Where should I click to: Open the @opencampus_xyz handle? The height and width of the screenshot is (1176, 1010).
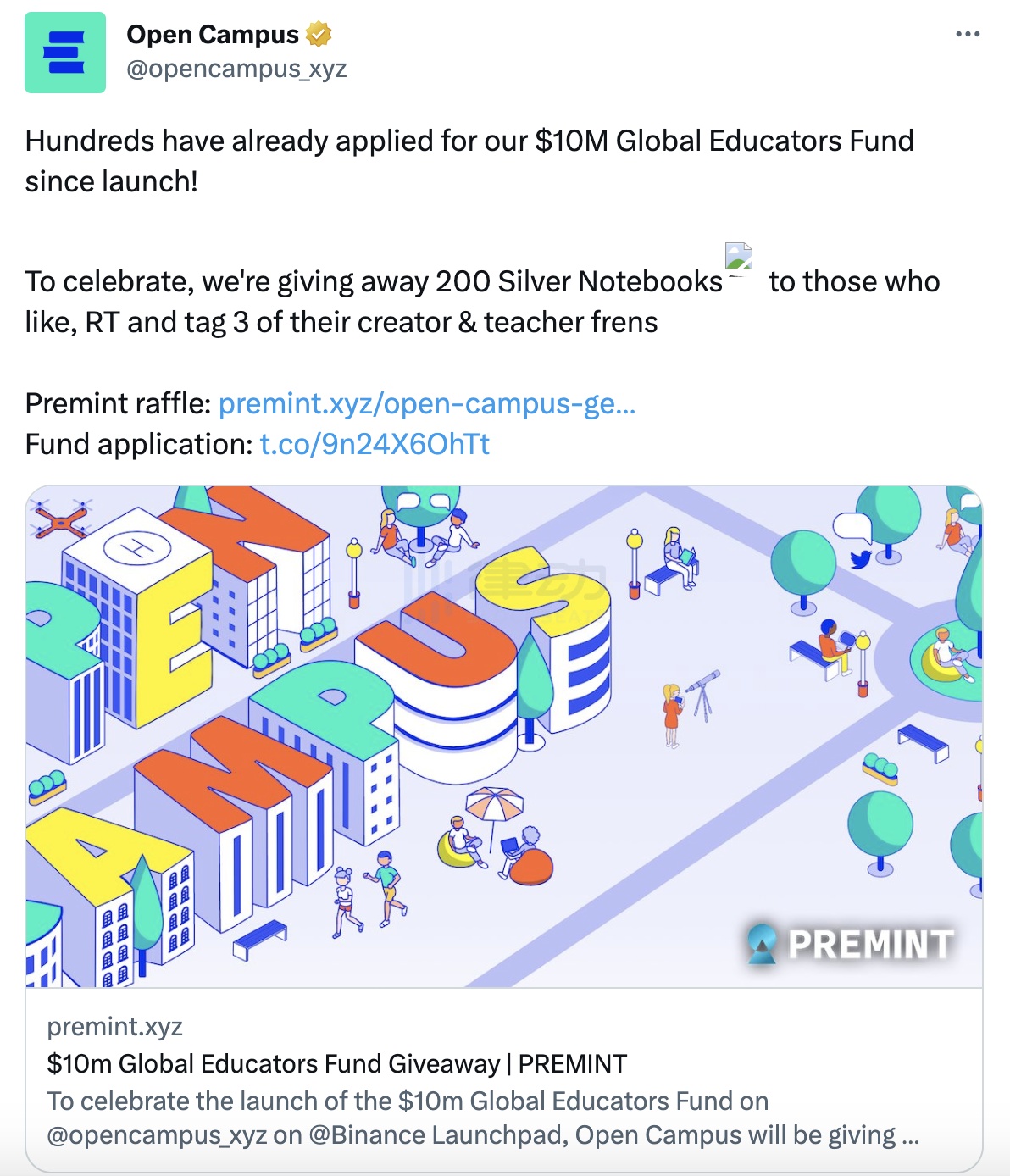(236, 69)
